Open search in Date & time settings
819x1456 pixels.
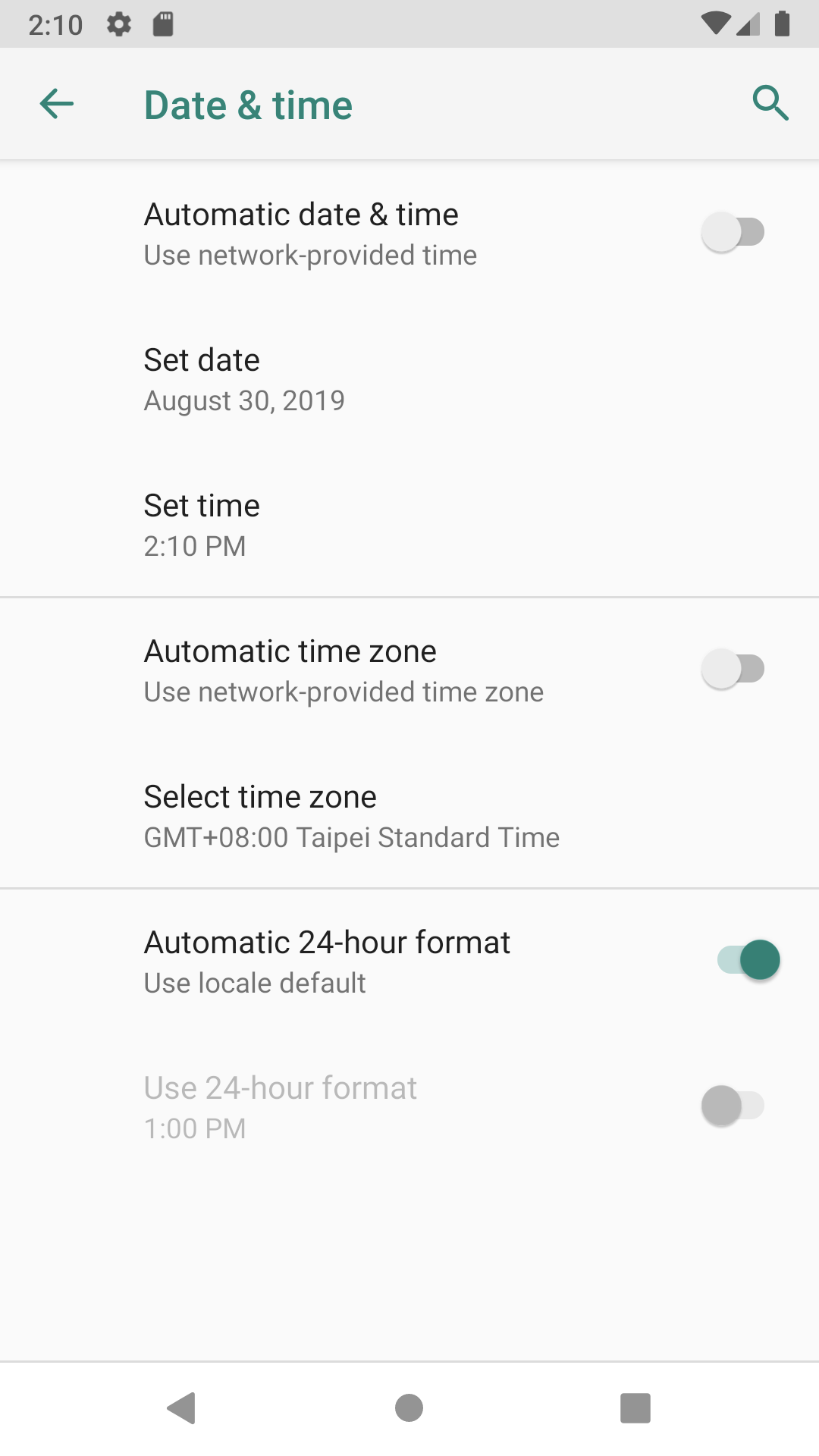pos(770,104)
